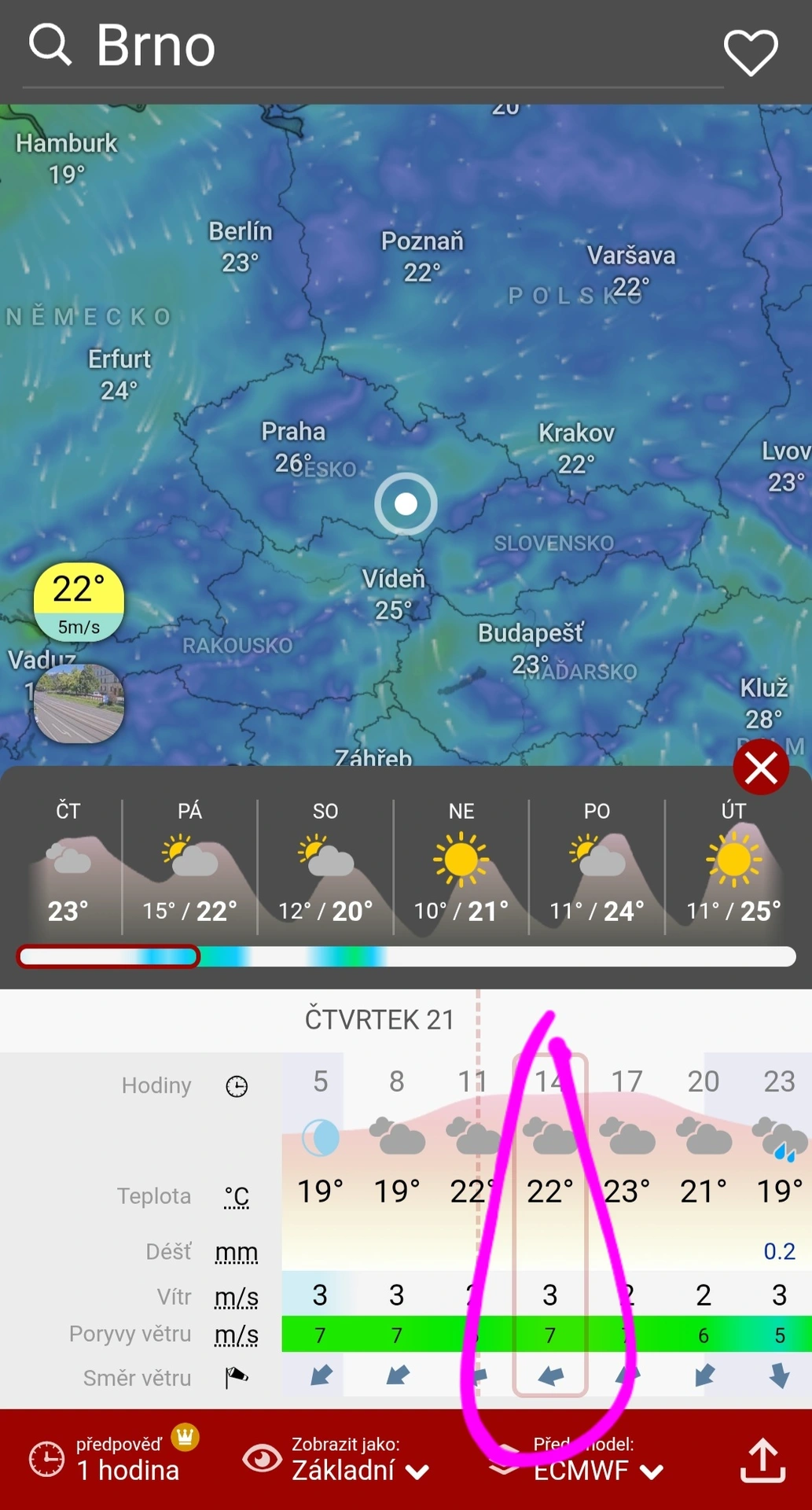
Task: Tap the 22° 5m/s Brno weather badge
Action: coord(79,602)
